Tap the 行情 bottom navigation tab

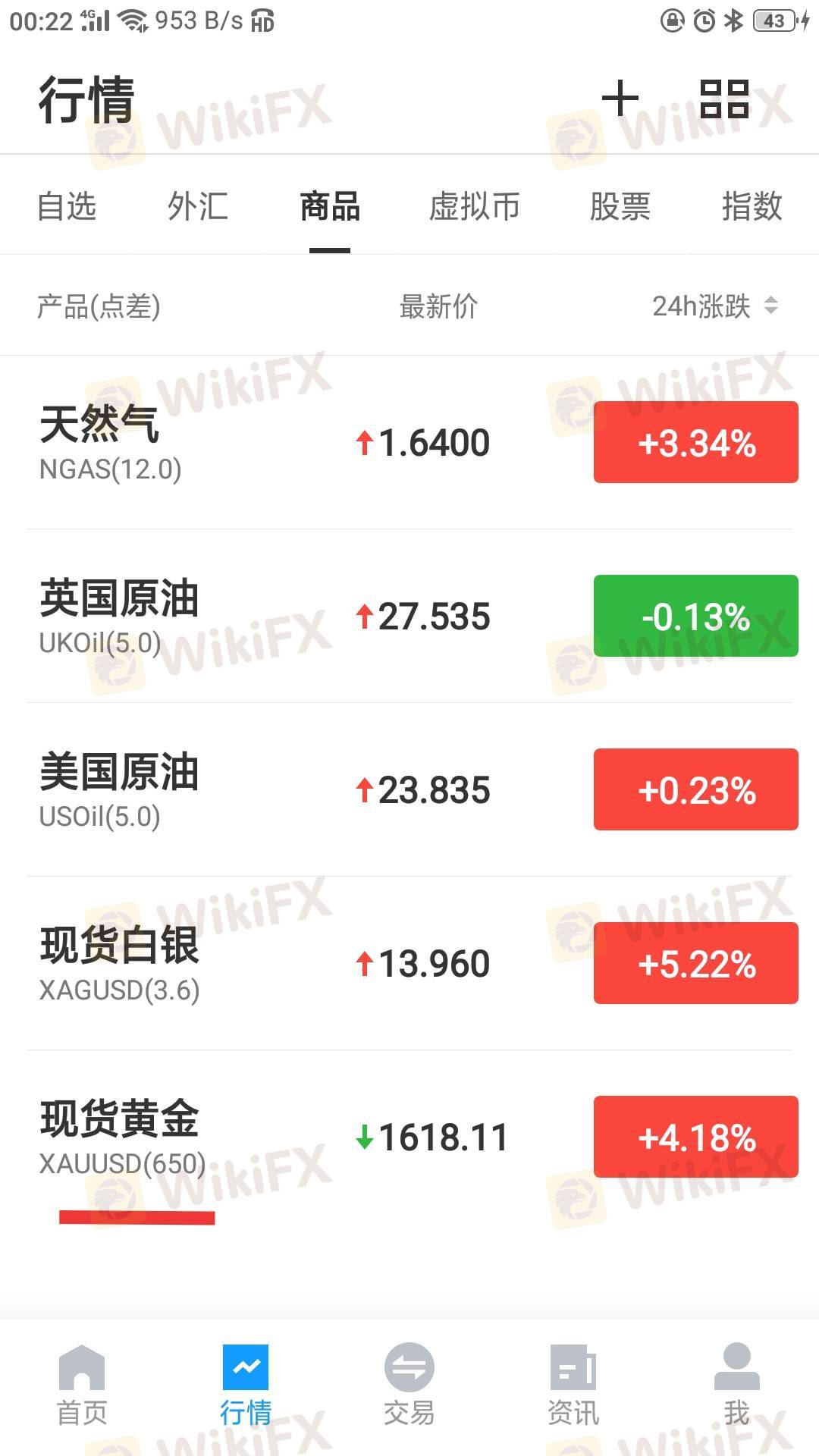point(246,1385)
